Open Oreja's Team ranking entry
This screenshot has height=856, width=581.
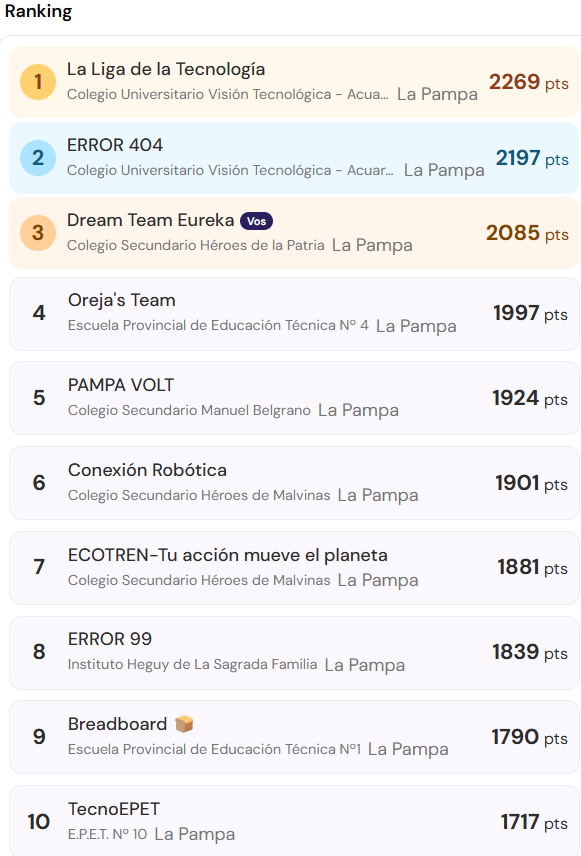pos(294,314)
